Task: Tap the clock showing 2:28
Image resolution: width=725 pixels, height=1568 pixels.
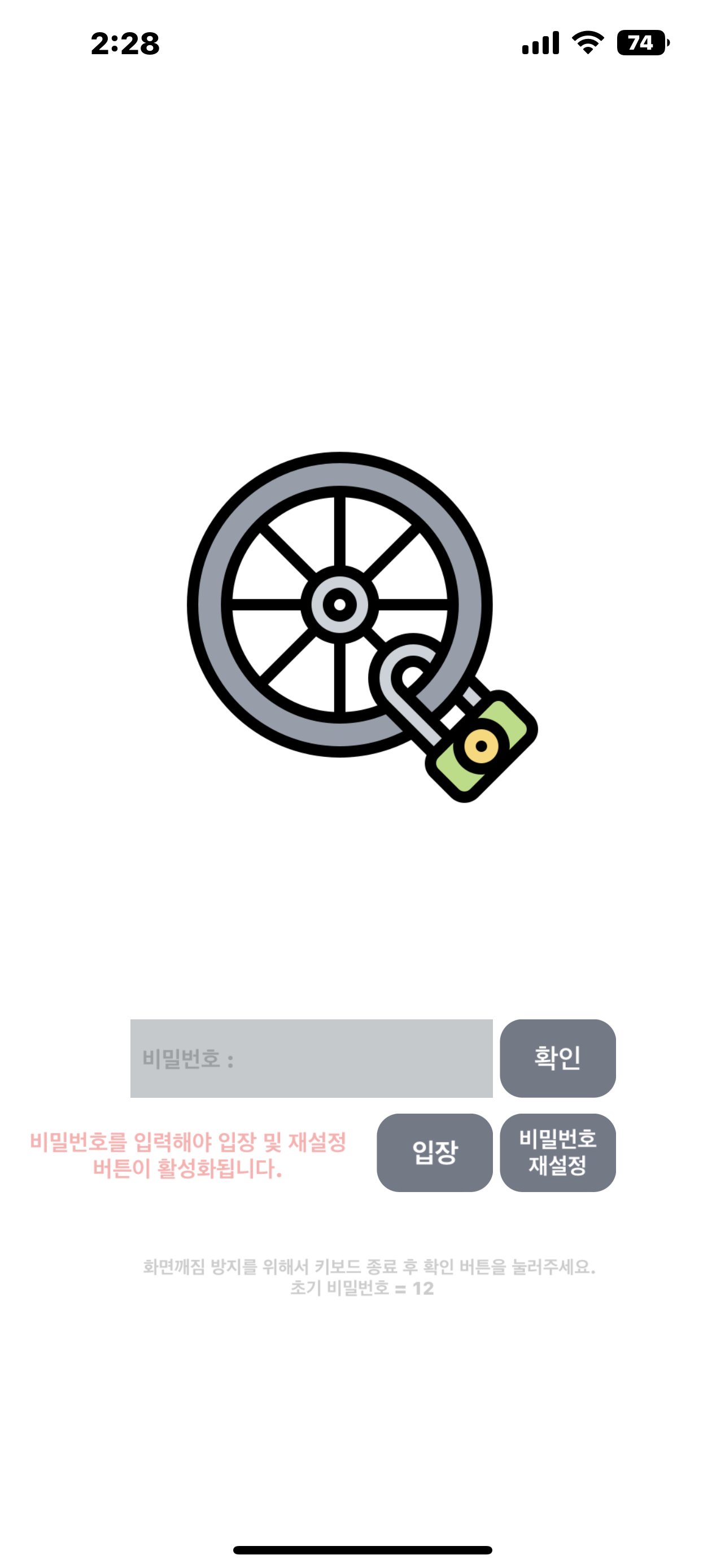Action: pyautogui.click(x=125, y=41)
